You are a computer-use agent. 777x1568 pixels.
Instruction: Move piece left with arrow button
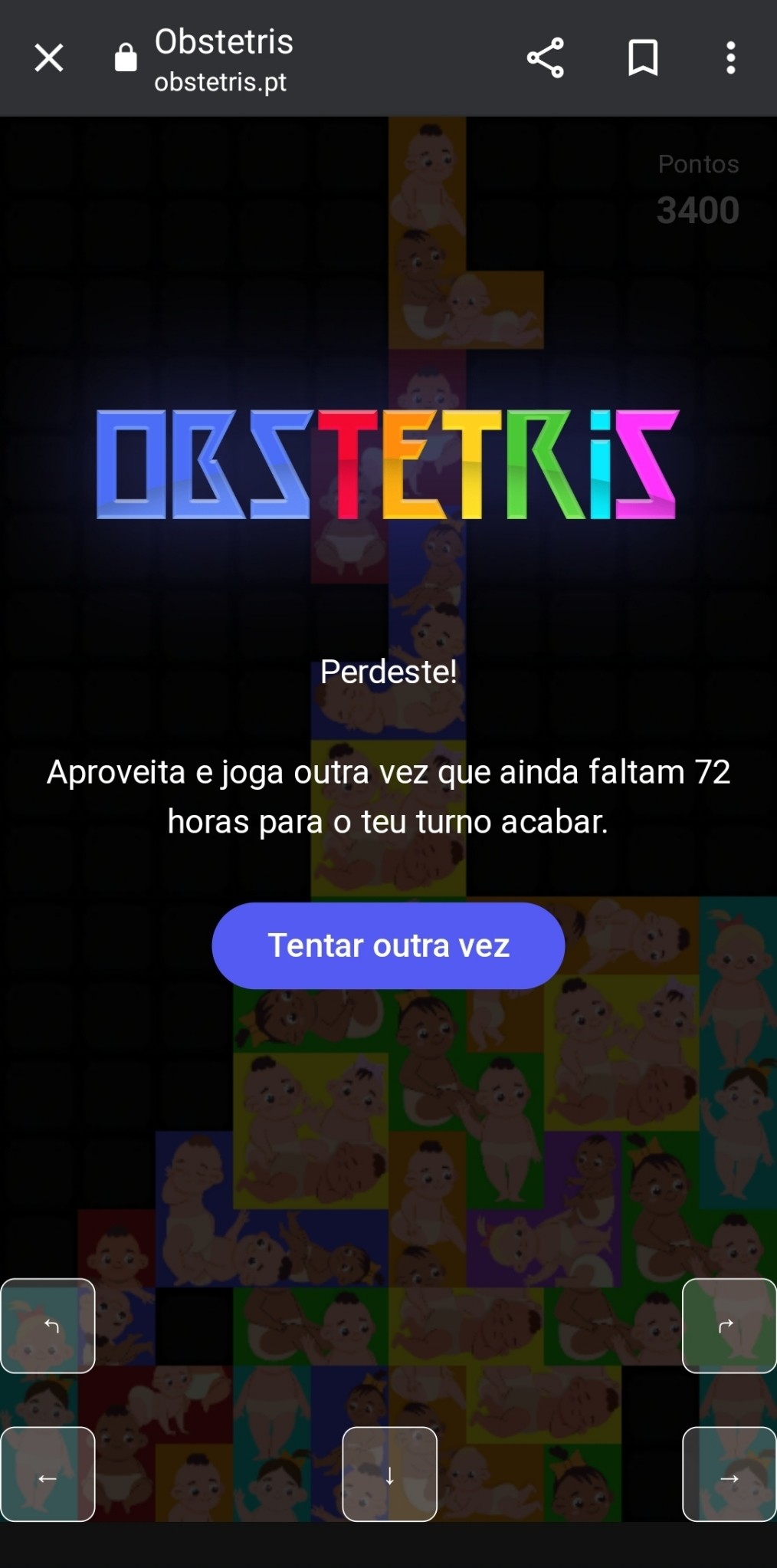48,1474
